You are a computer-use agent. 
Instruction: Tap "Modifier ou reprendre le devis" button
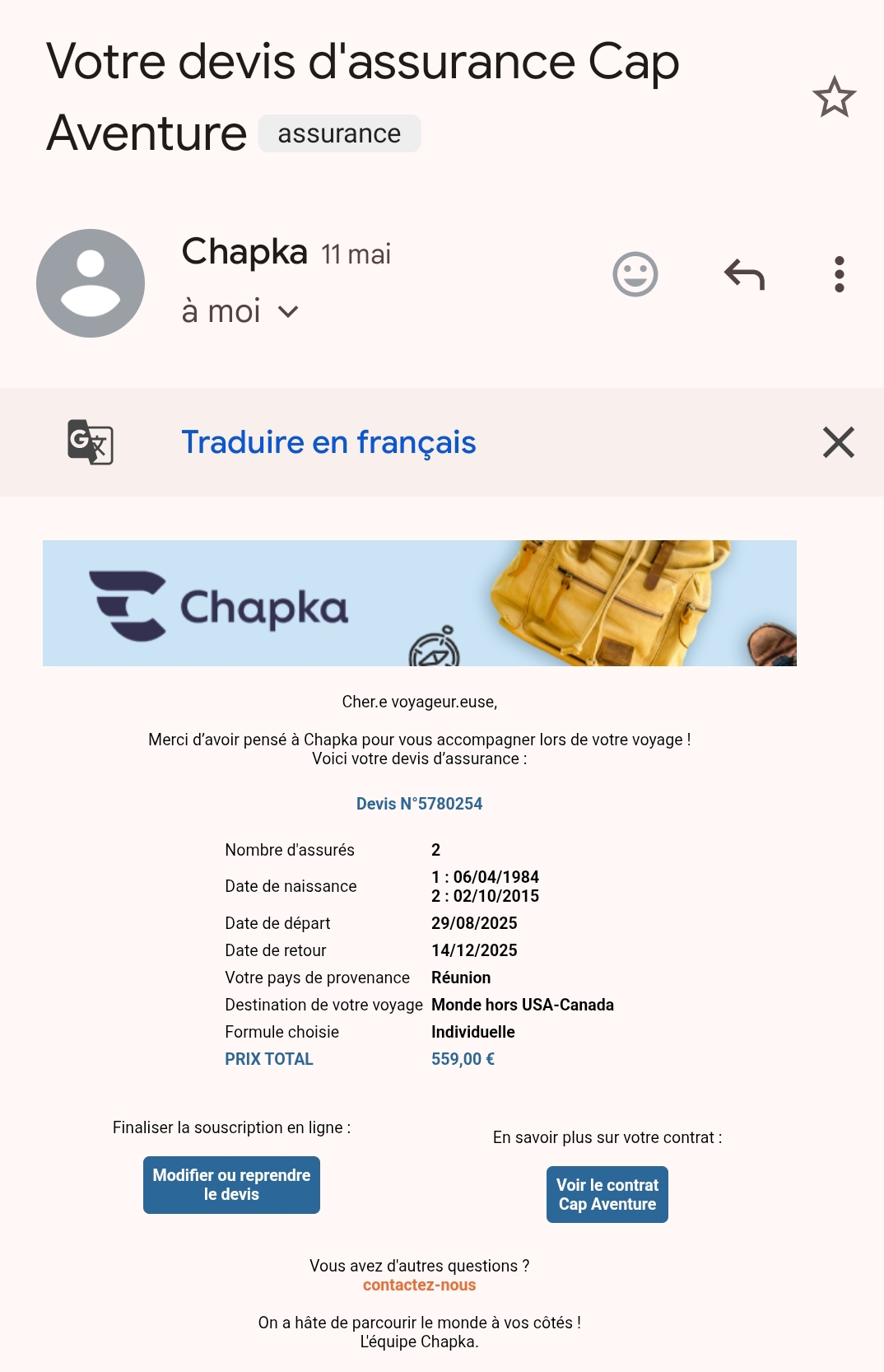tap(231, 1185)
